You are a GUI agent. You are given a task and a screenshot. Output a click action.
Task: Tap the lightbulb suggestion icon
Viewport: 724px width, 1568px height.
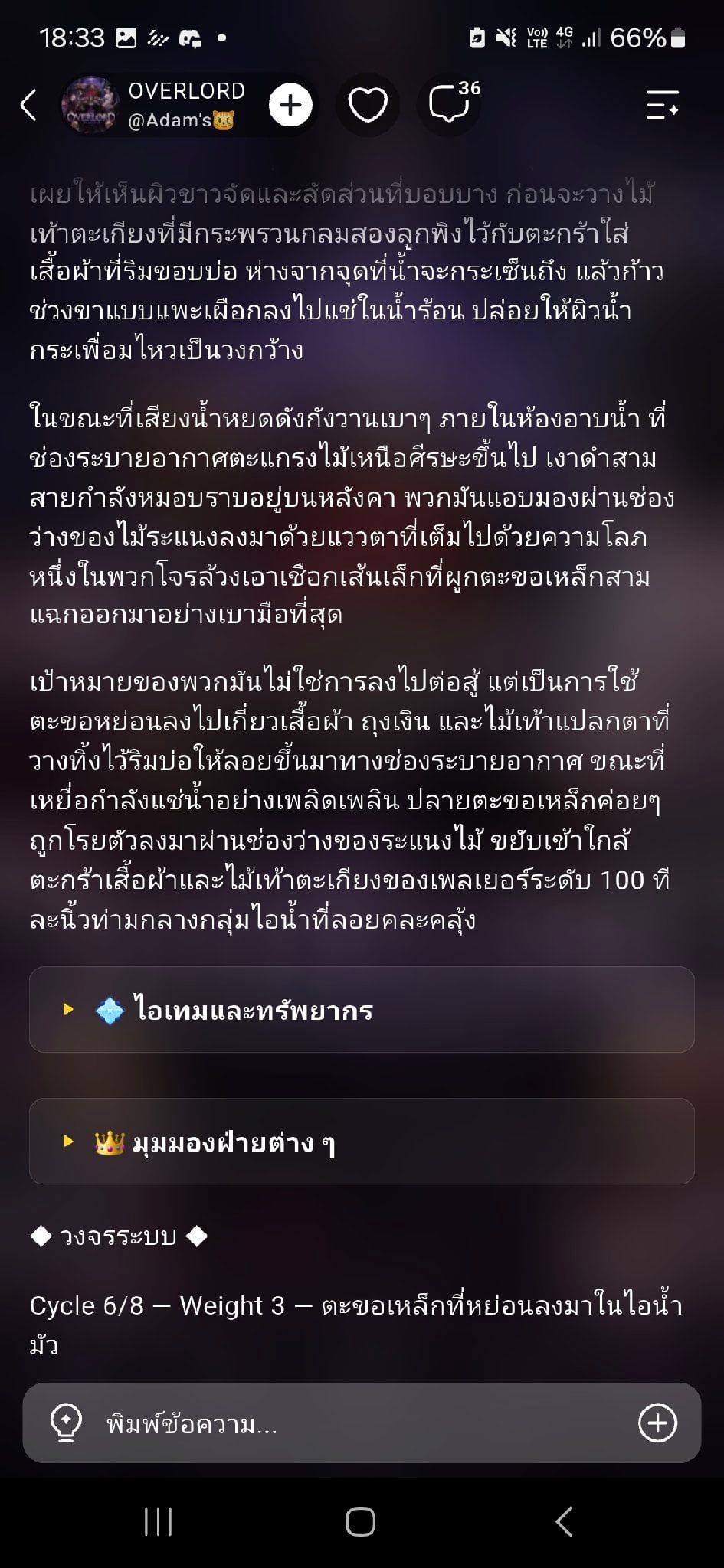pyautogui.click(x=66, y=1424)
